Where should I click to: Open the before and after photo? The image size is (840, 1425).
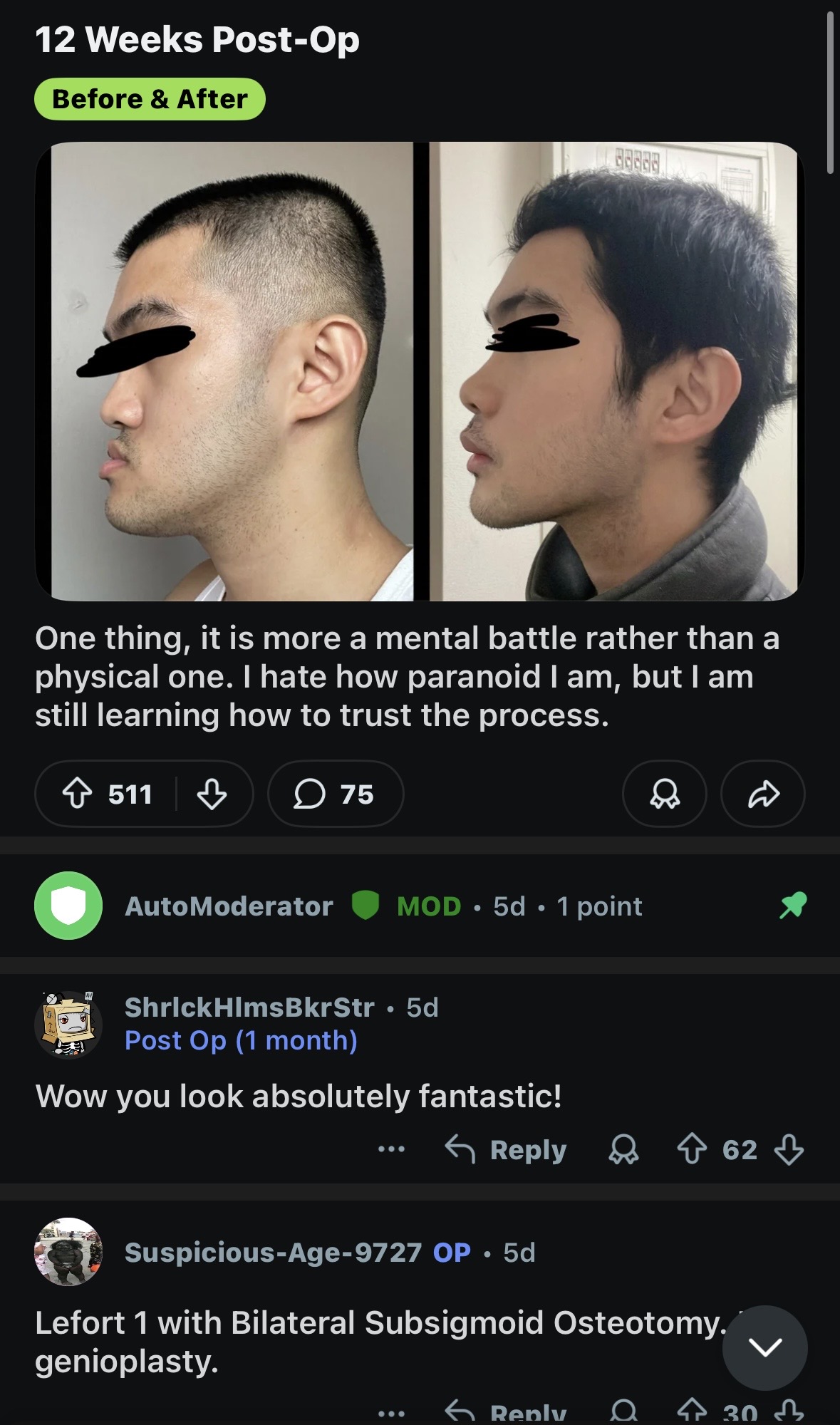coord(420,371)
